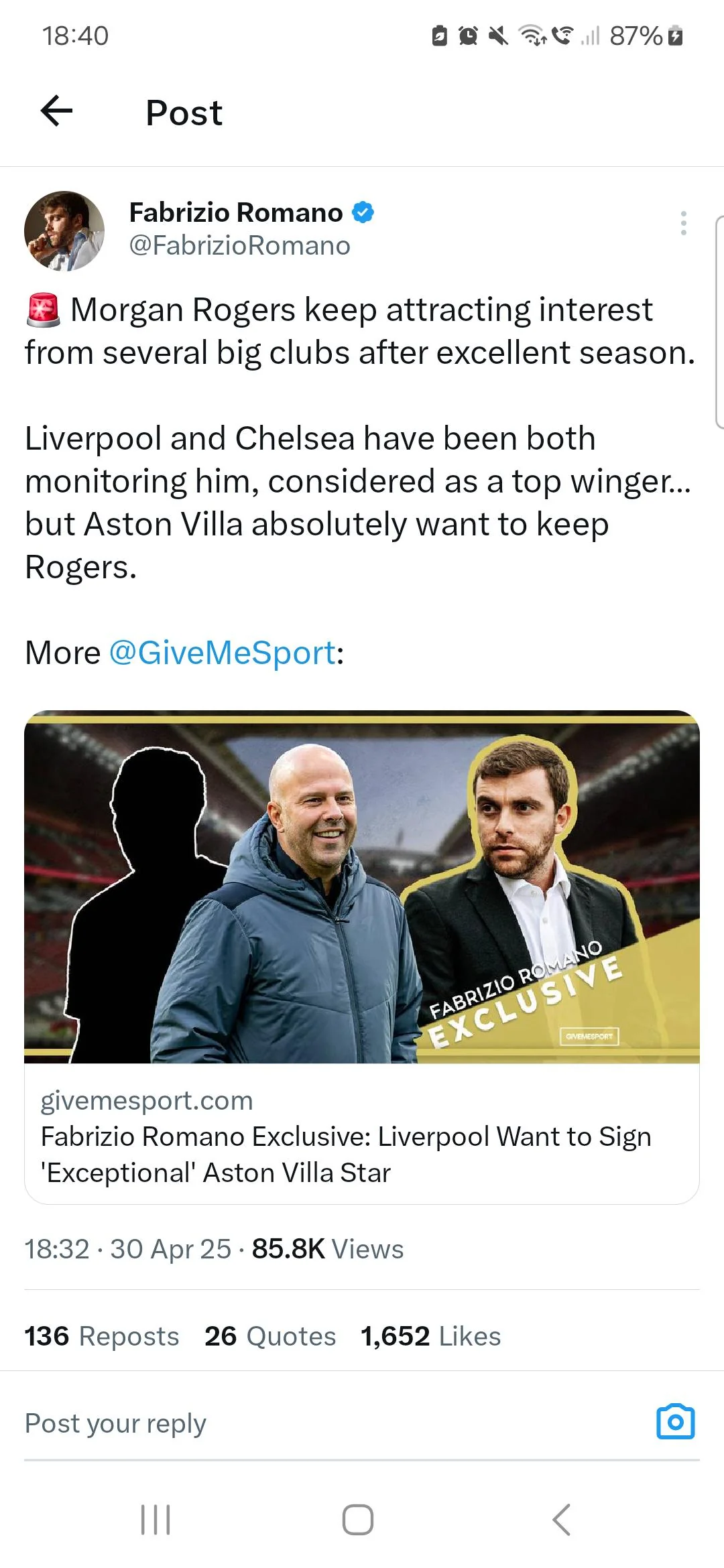
Task: View the 136 Reposts list
Action: [102, 1336]
